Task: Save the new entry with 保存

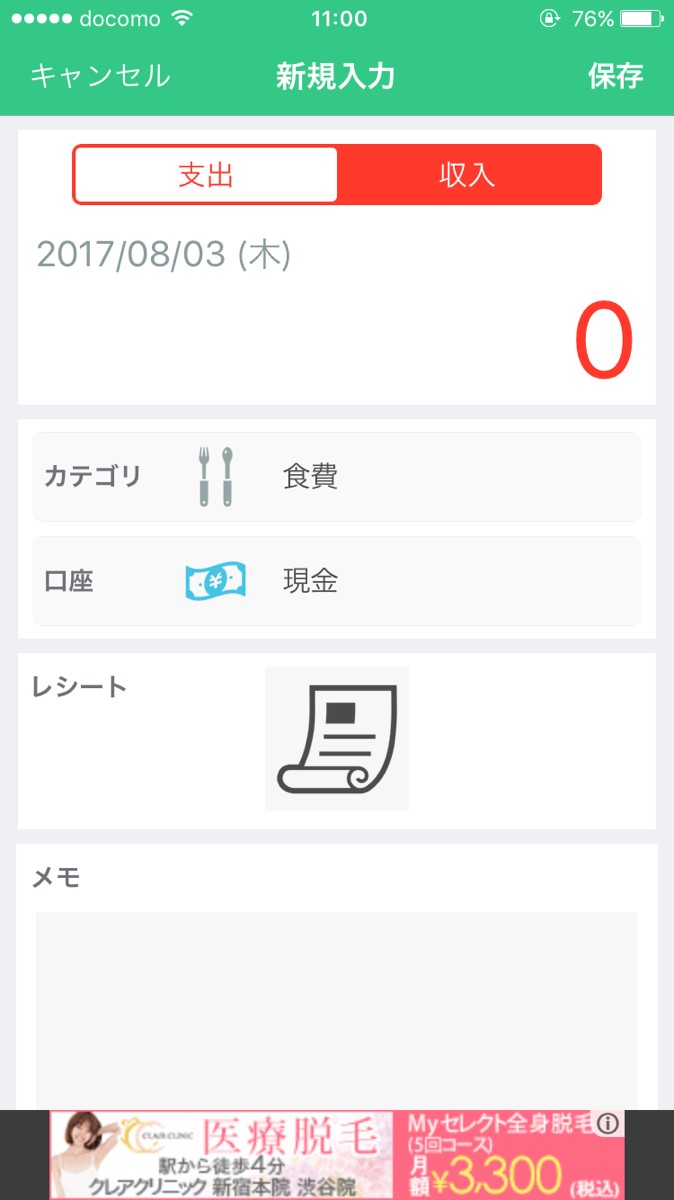Action: pos(615,76)
